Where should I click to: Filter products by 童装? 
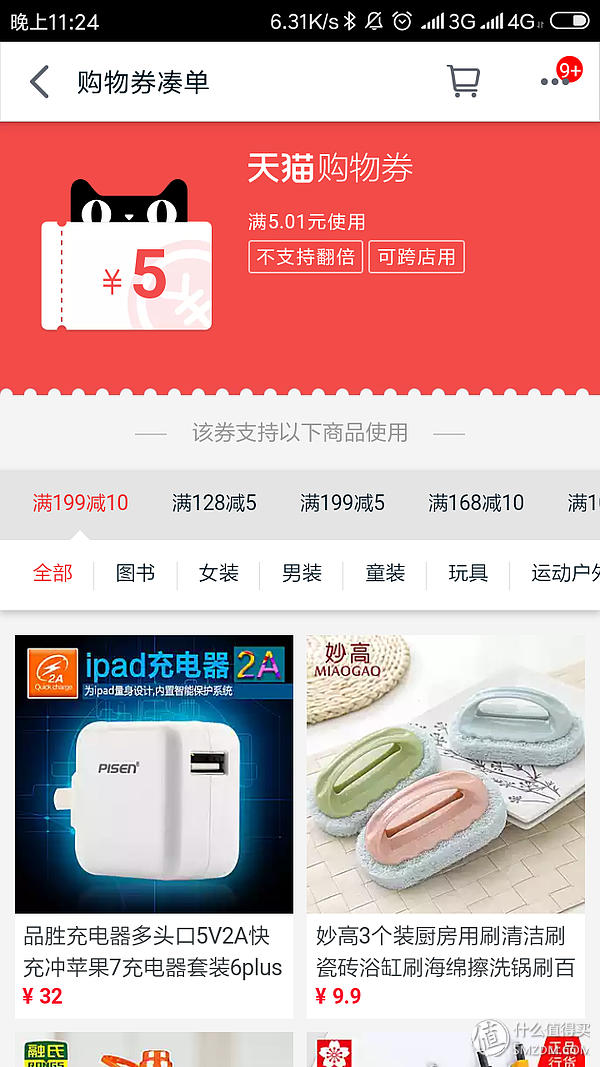click(x=385, y=573)
